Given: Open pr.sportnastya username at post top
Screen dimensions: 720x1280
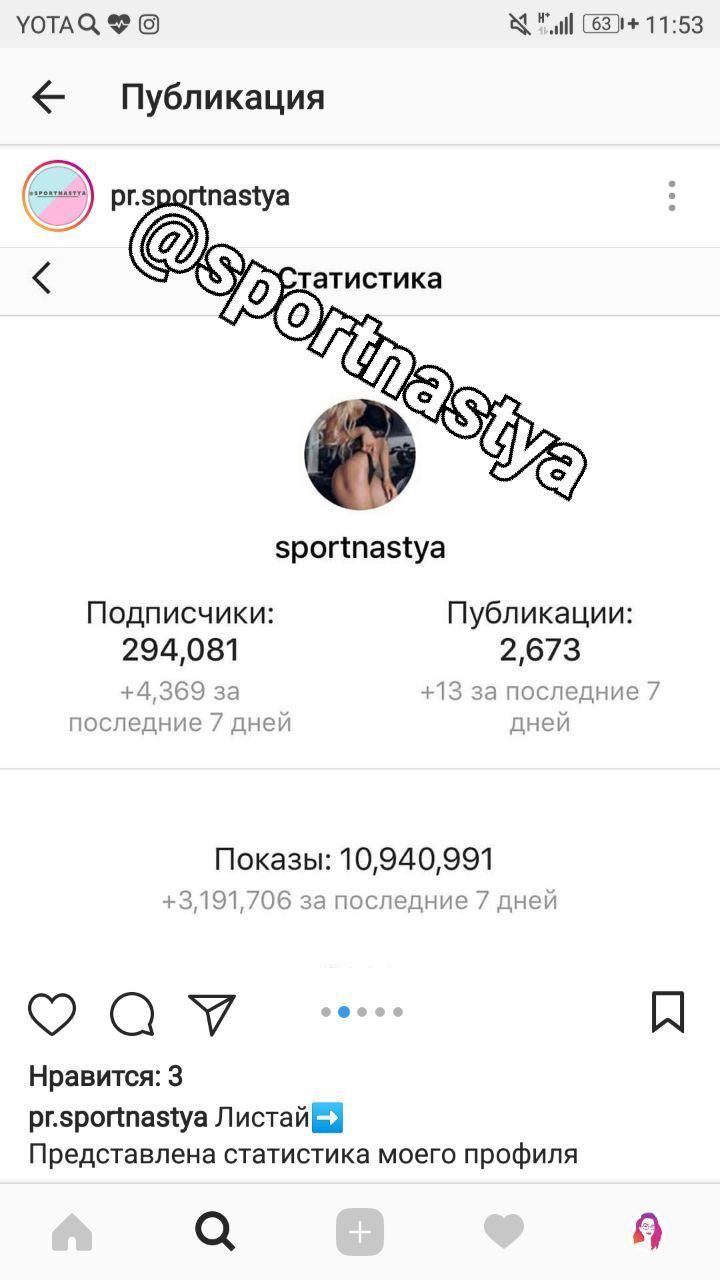Looking at the screenshot, I should [200, 196].
